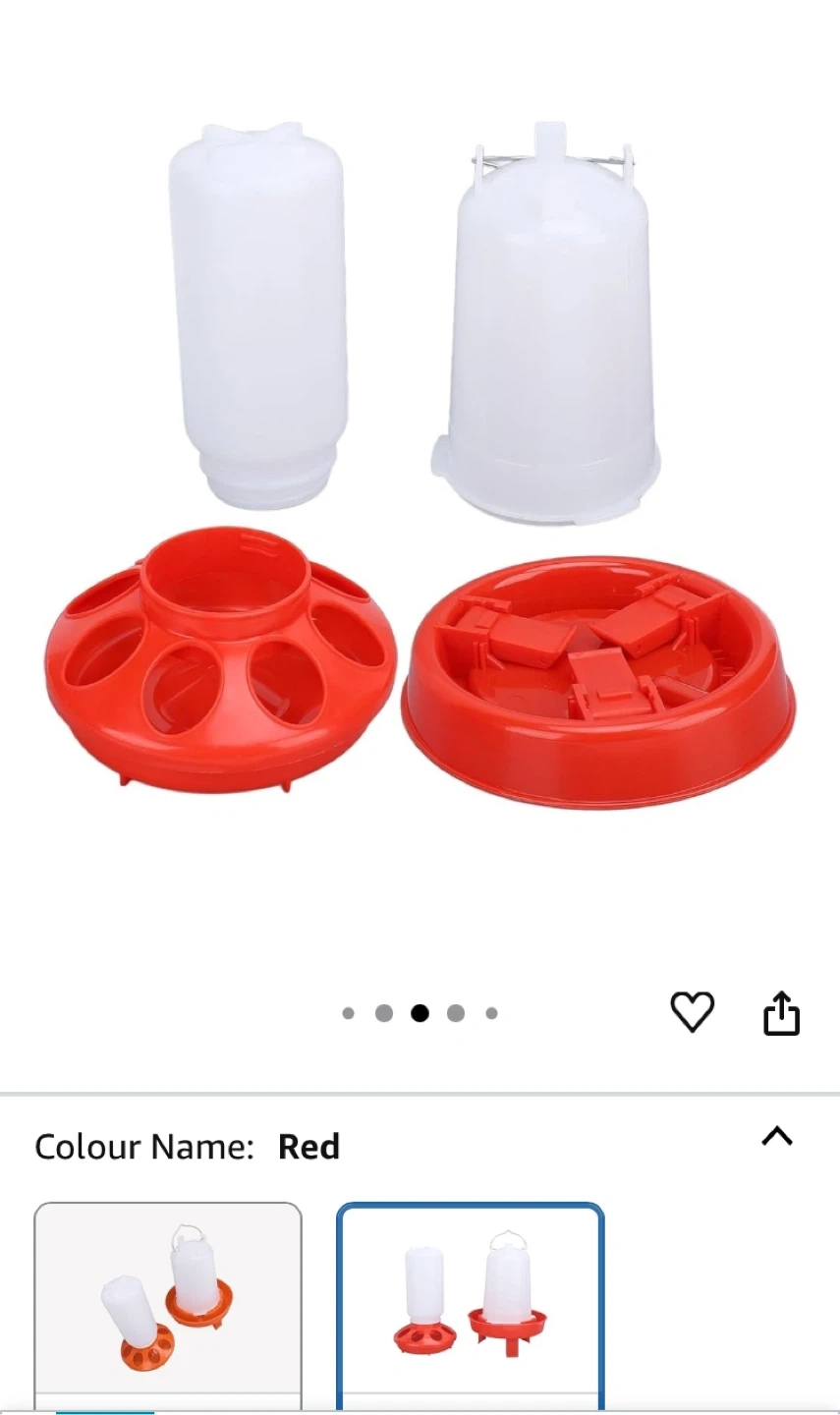Share this product
The width and height of the screenshot is (840, 1415).
(x=781, y=1013)
